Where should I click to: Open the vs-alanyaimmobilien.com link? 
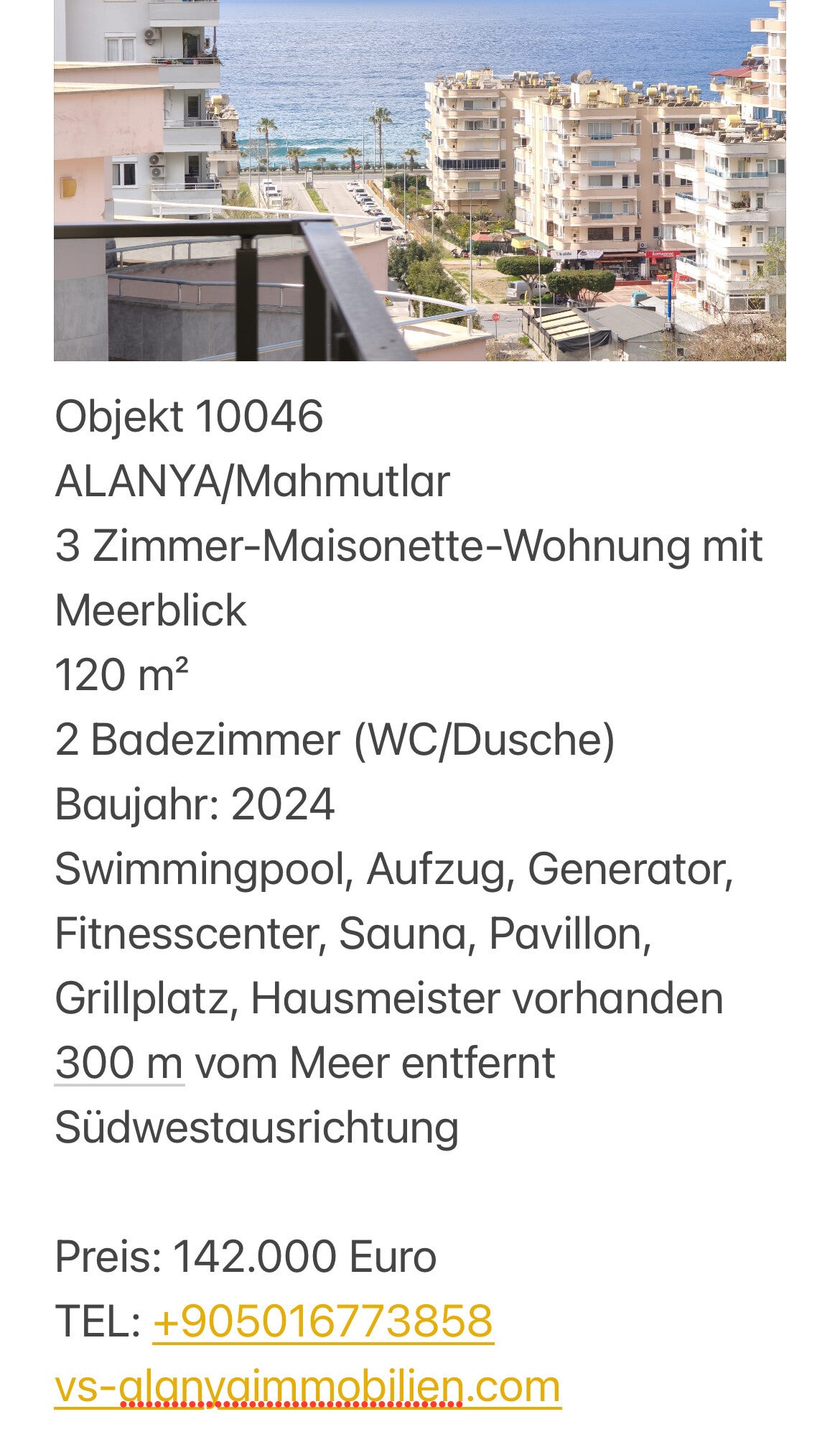click(x=307, y=1385)
